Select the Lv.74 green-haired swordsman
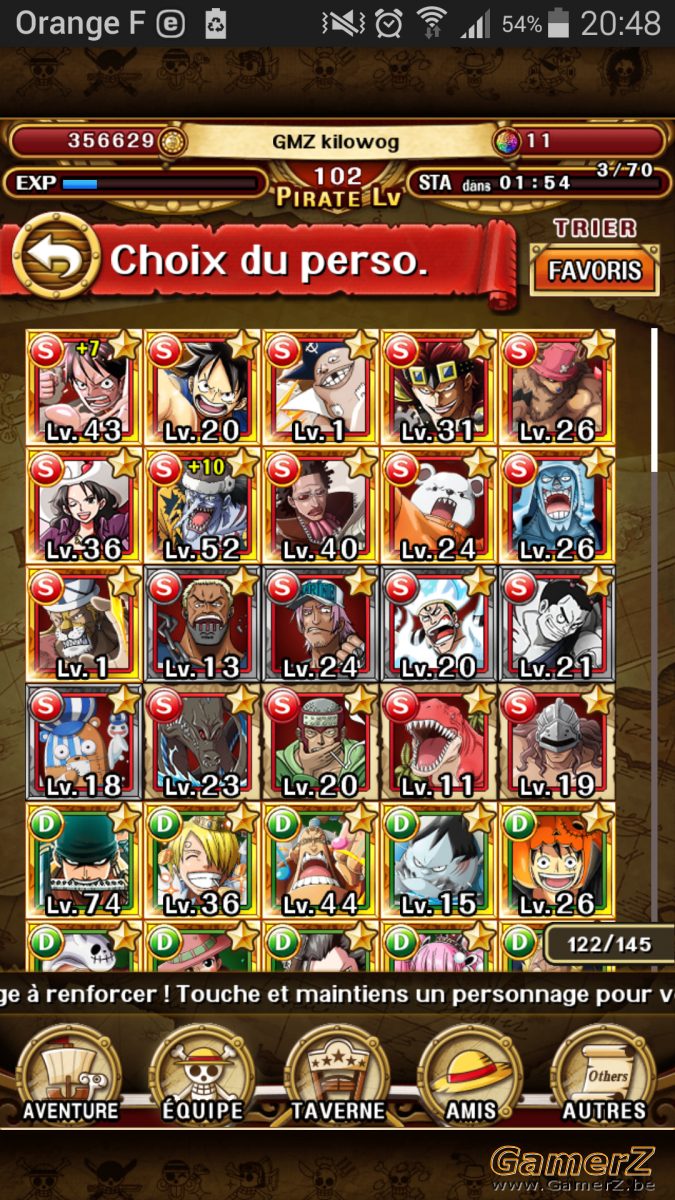This screenshot has width=675, height=1200. tap(85, 861)
